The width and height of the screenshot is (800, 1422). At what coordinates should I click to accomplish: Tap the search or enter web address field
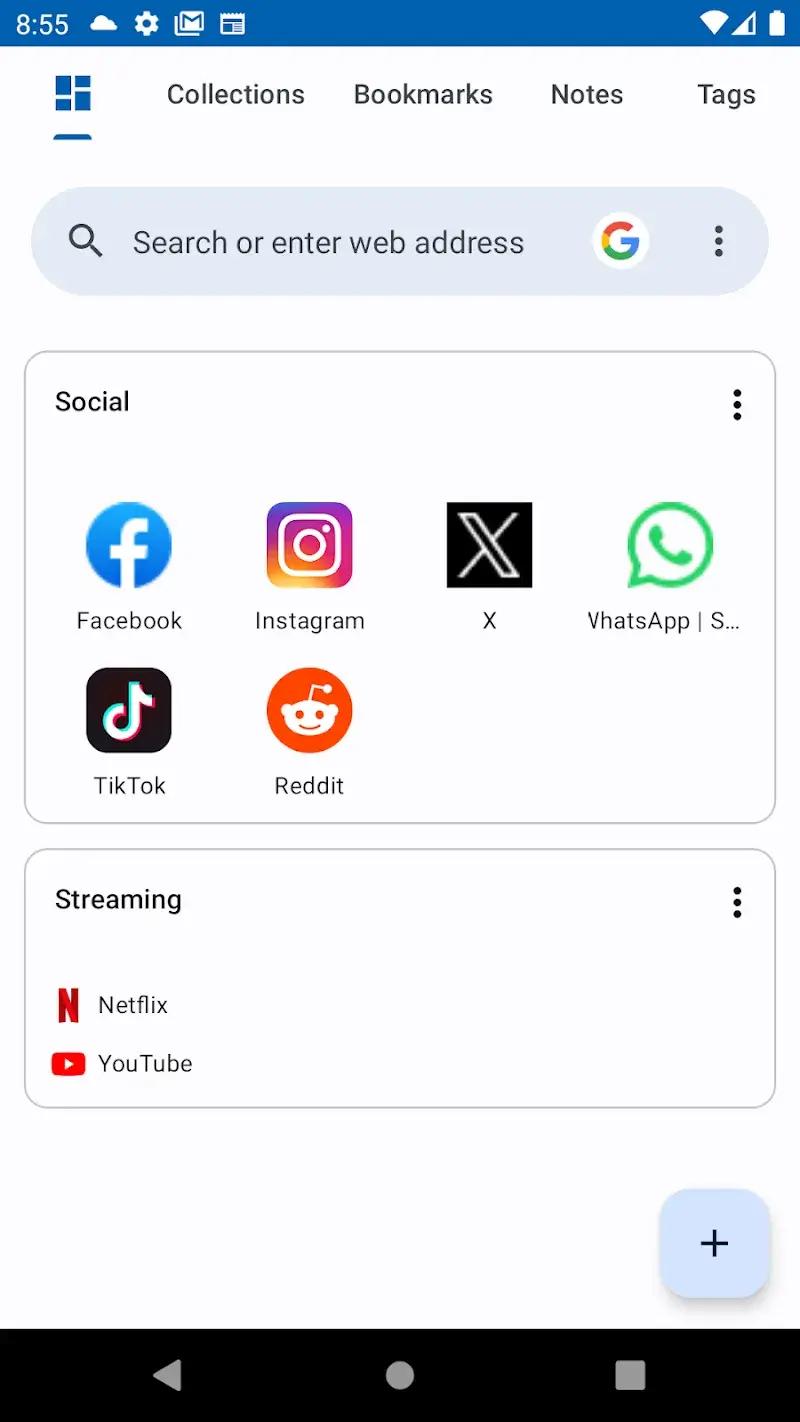[330, 241]
